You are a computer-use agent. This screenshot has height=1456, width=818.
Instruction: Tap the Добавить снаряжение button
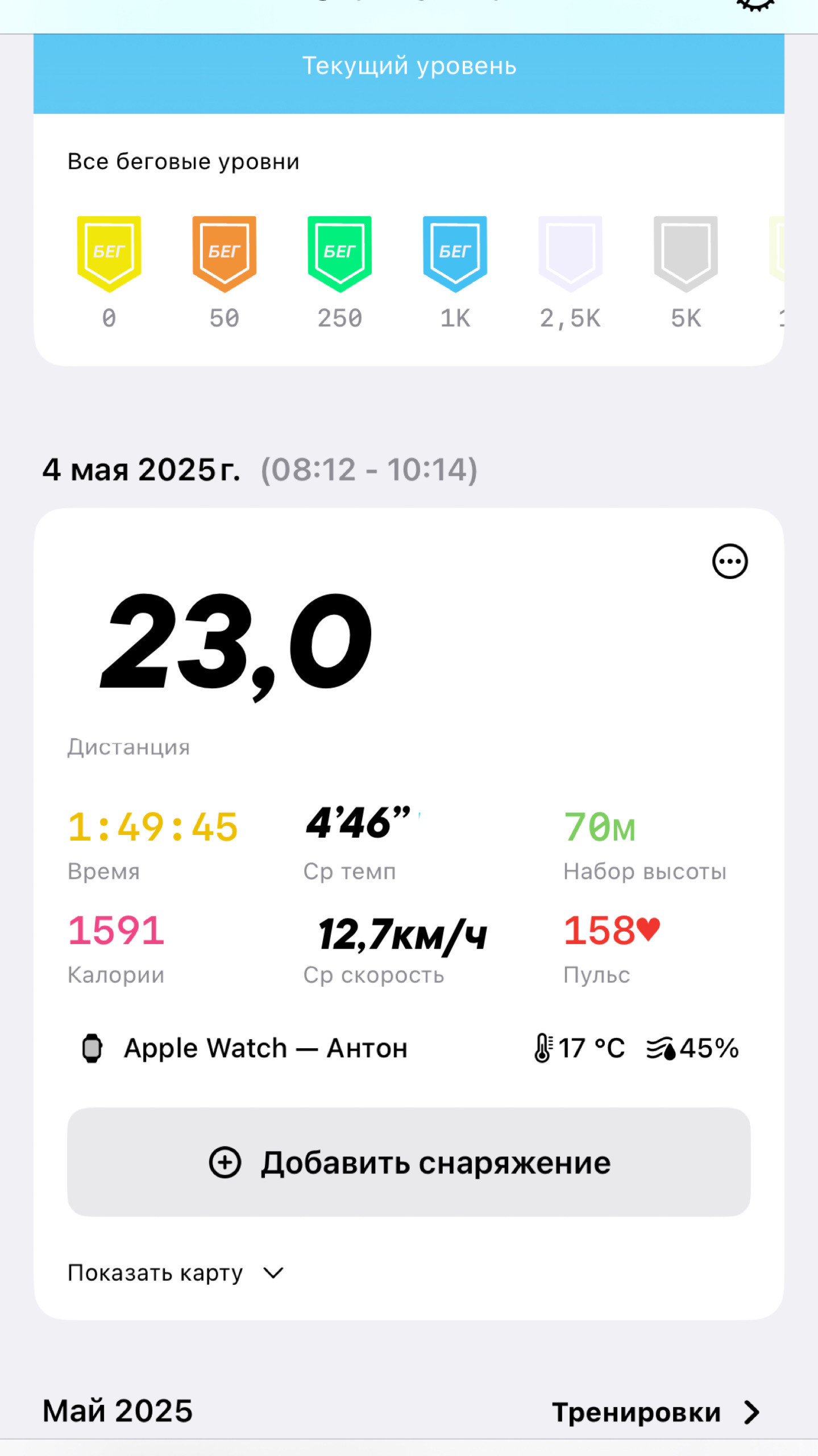click(409, 1162)
